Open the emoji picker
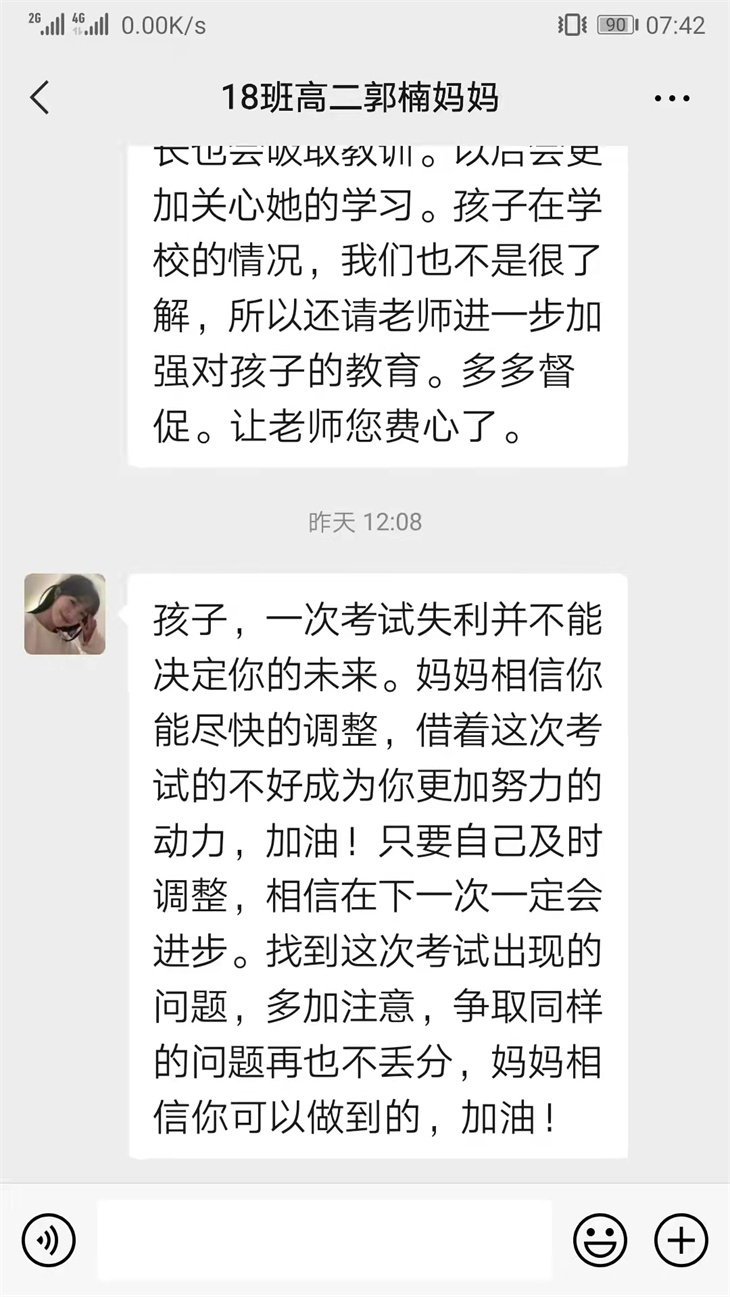The width and height of the screenshot is (730, 1297). coord(599,1241)
